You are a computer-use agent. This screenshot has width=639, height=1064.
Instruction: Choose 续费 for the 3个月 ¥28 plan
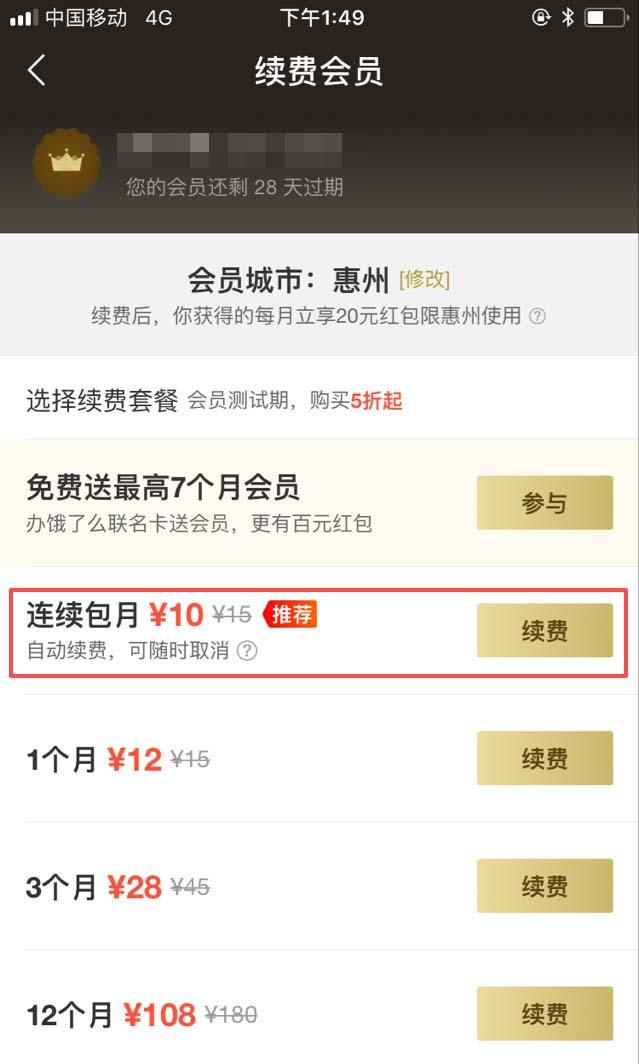[544, 886]
